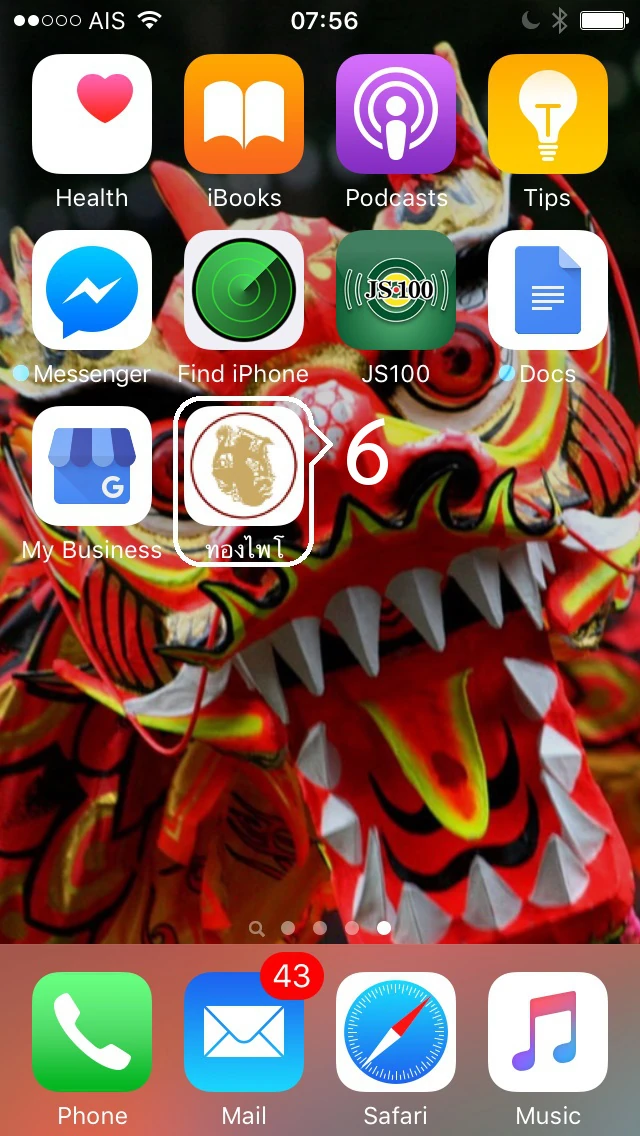The height and width of the screenshot is (1136, 640).
Task: Open the My Business app
Action: 92,466
